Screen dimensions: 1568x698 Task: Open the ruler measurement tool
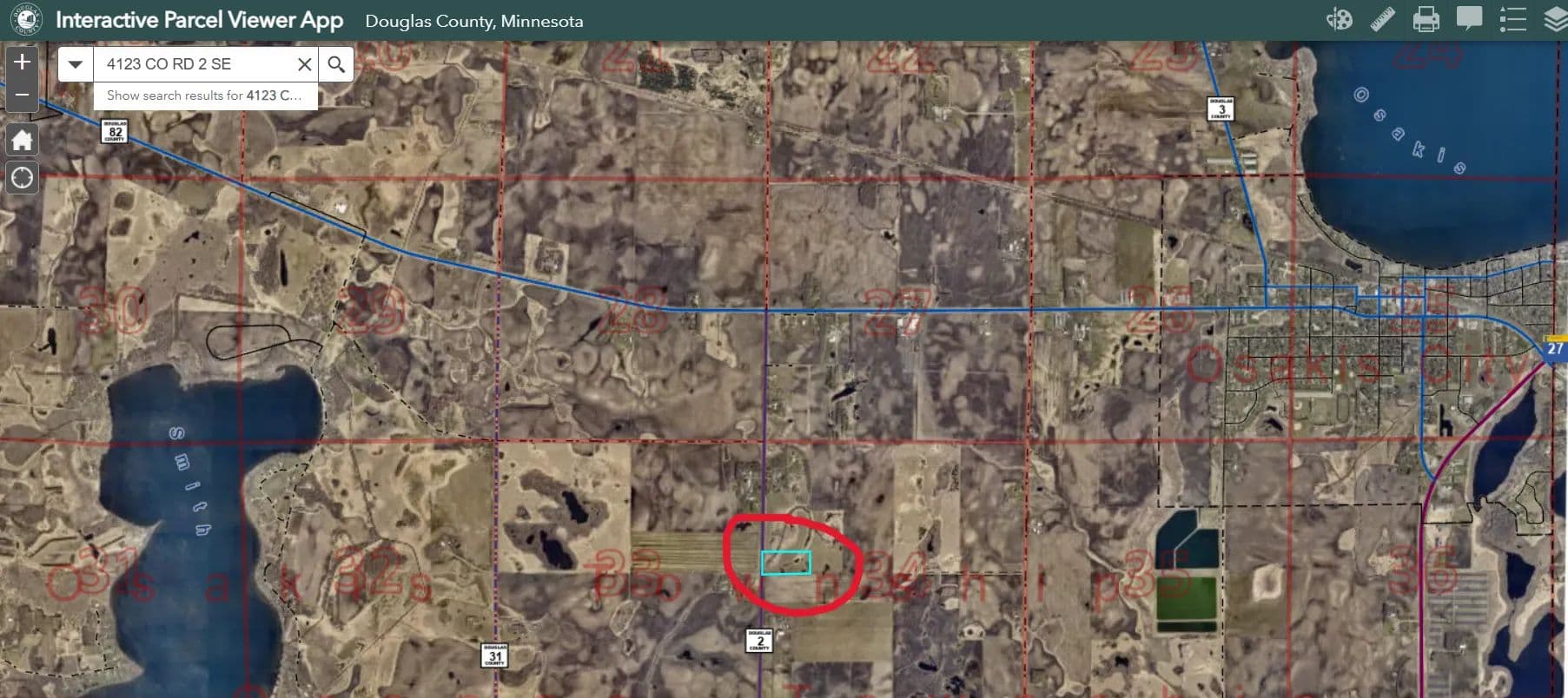click(1382, 19)
